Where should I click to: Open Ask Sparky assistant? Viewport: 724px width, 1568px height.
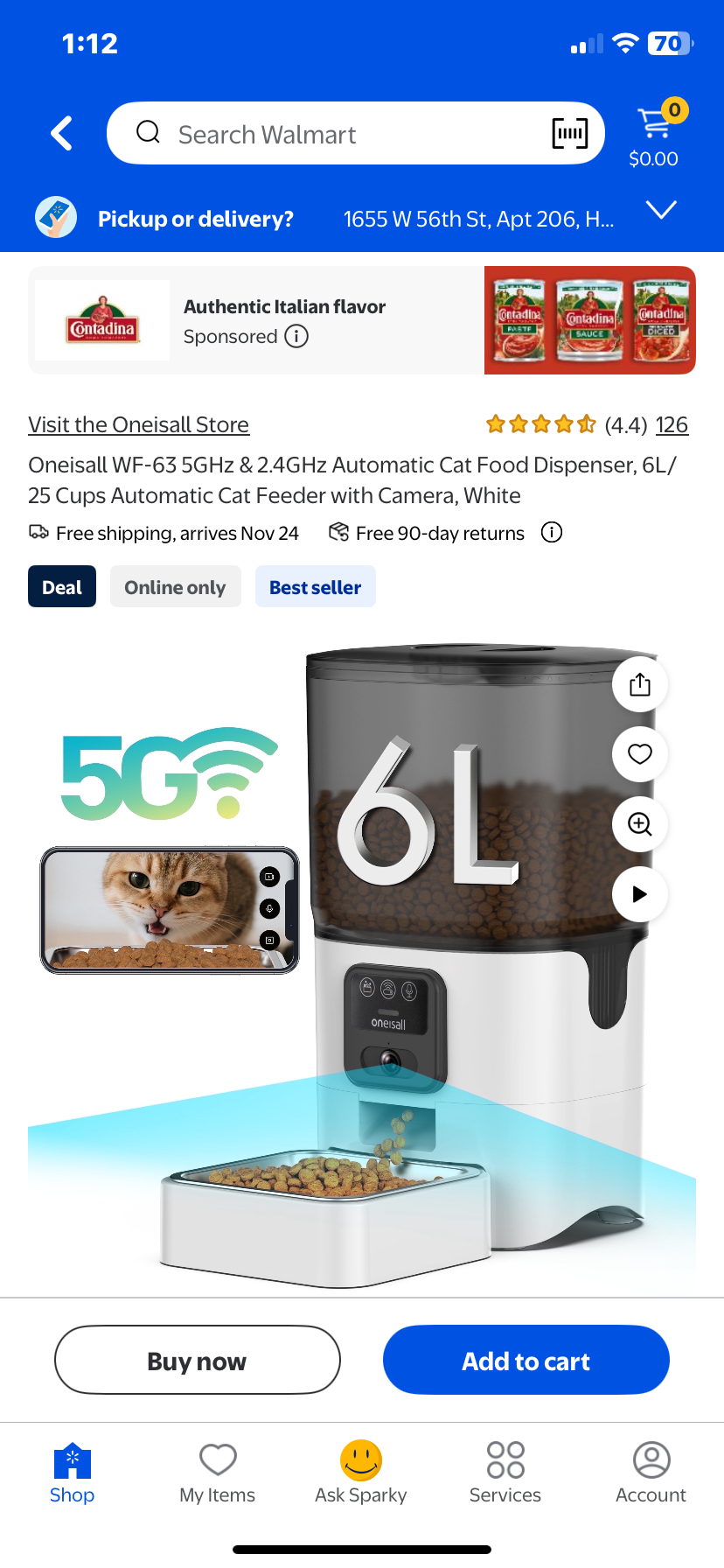[x=361, y=1473]
